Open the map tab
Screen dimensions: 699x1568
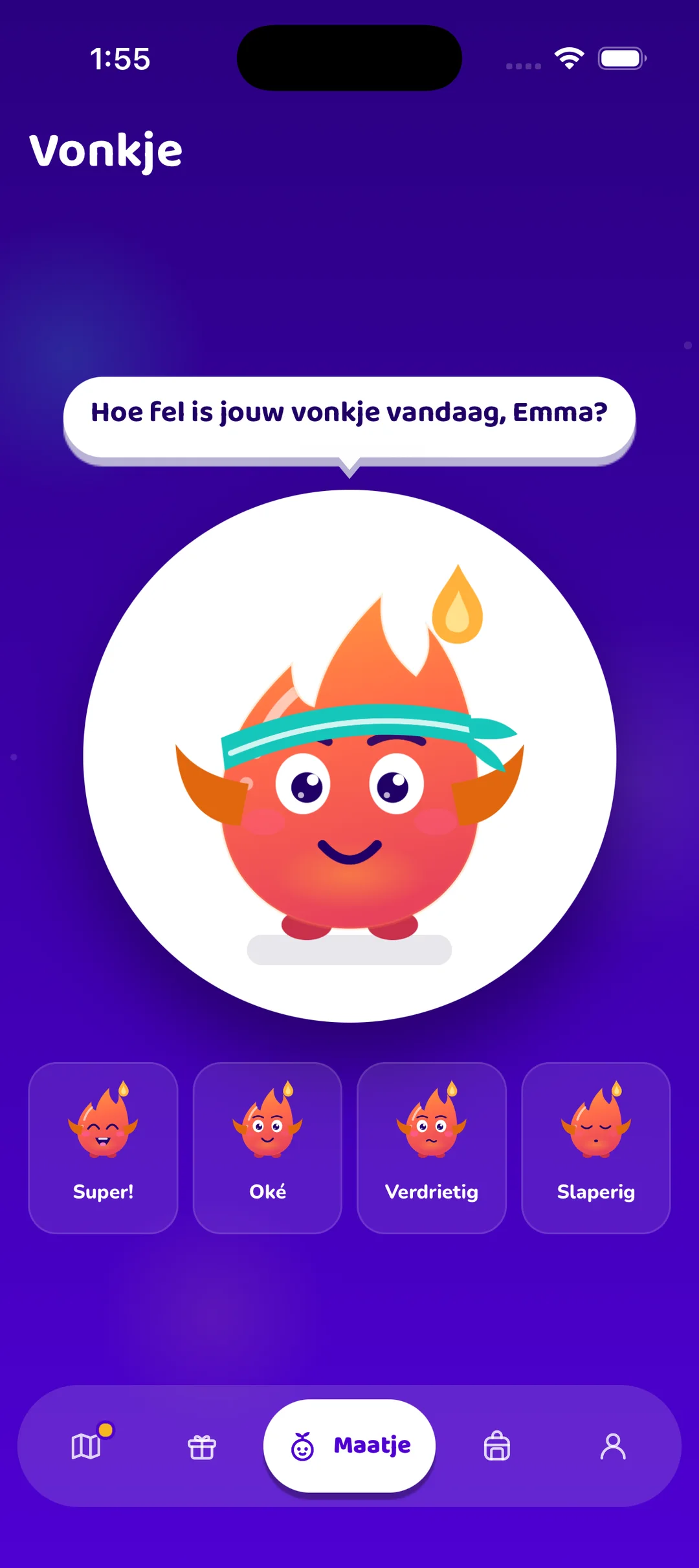pos(86,1446)
